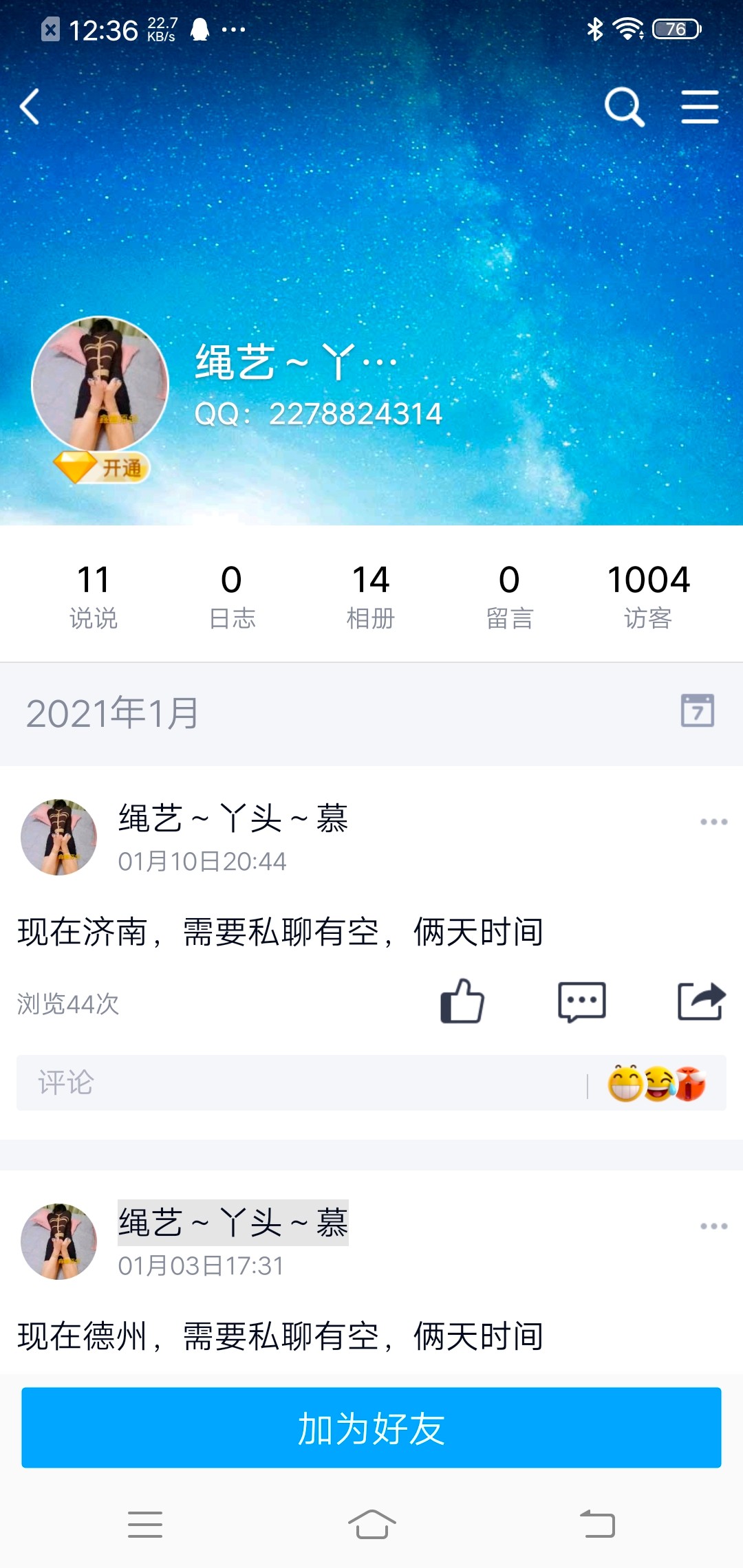Go to the system home screen

[x=371, y=1524]
